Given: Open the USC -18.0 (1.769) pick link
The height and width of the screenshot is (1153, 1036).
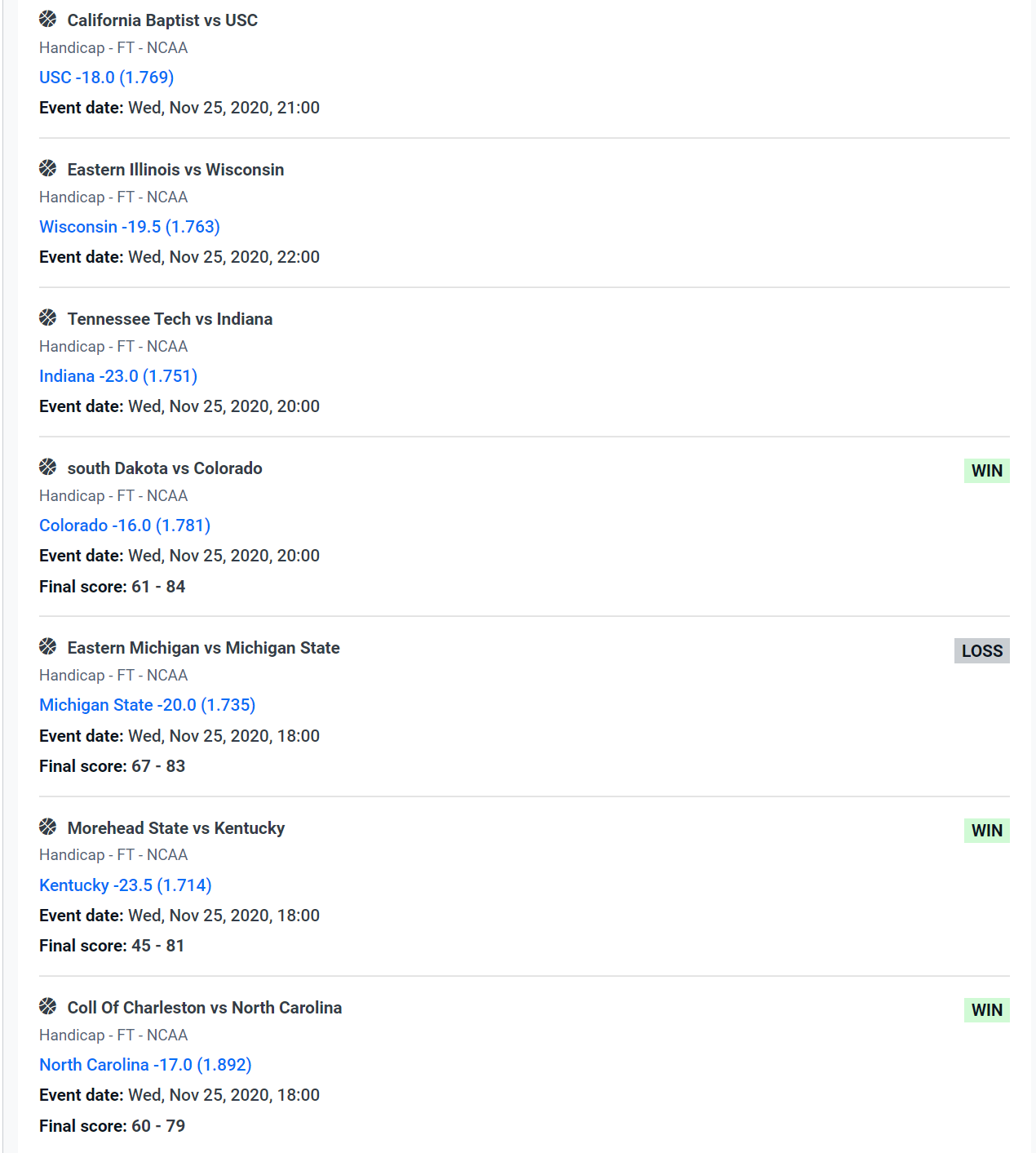Looking at the screenshot, I should pyautogui.click(x=106, y=78).
